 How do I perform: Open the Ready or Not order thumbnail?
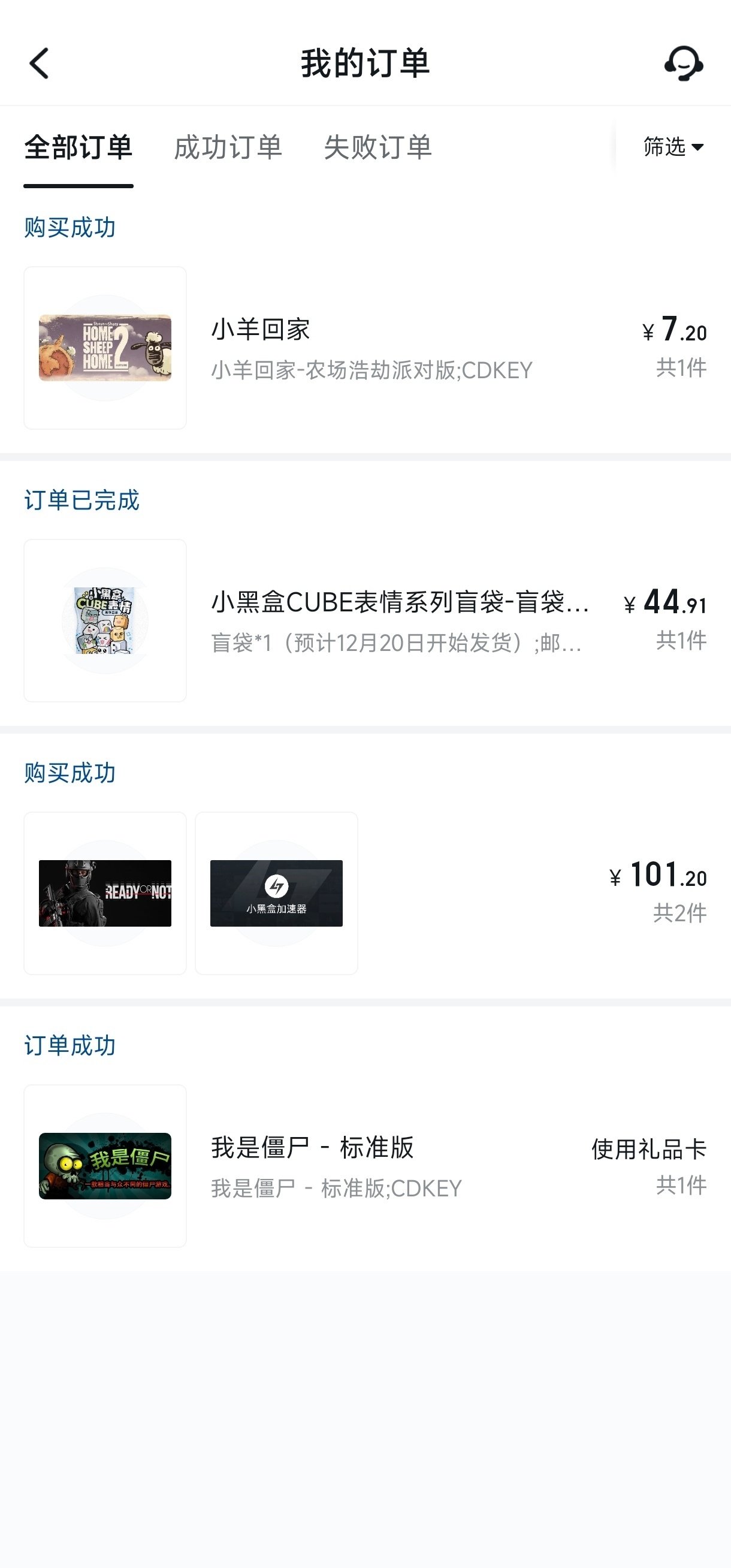pyautogui.click(x=105, y=893)
